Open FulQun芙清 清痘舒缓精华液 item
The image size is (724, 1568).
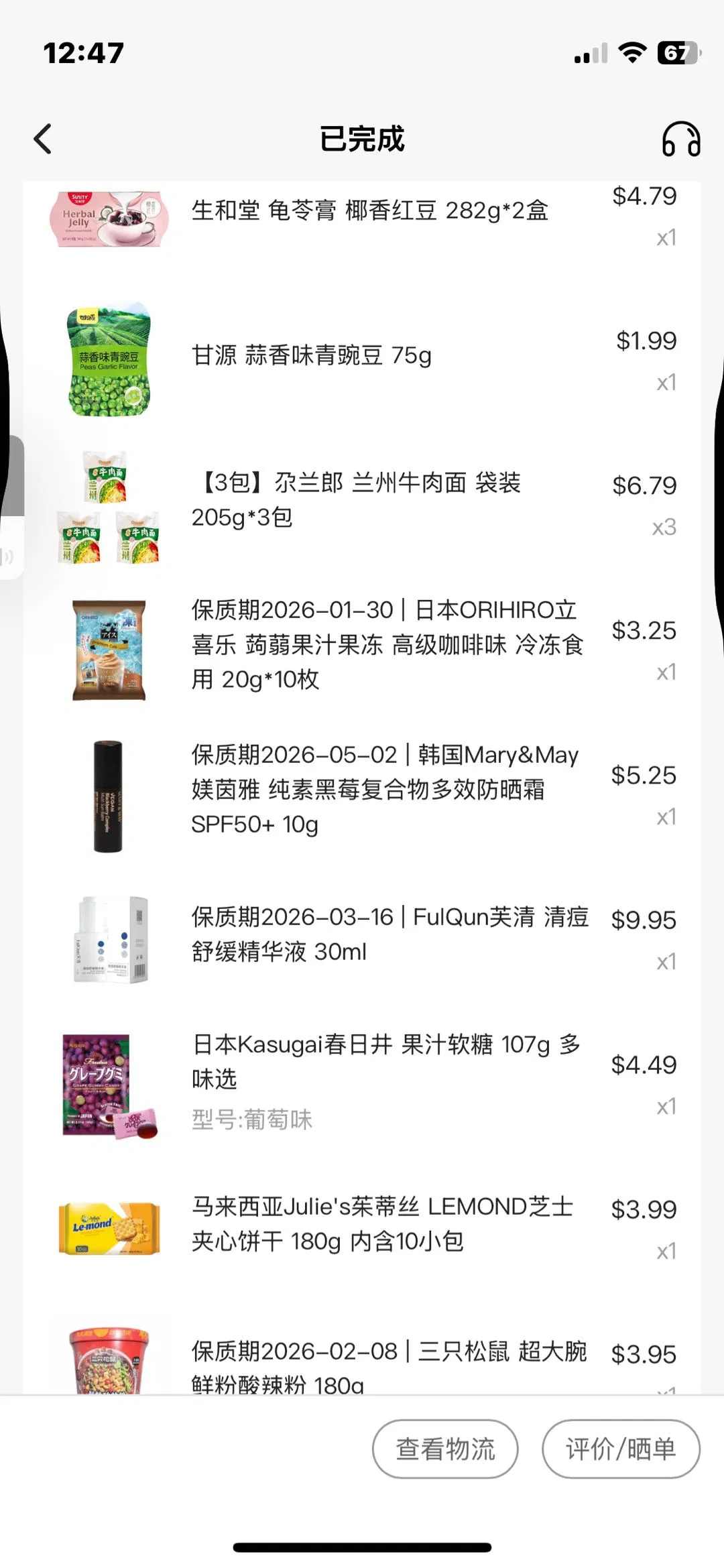389,934
